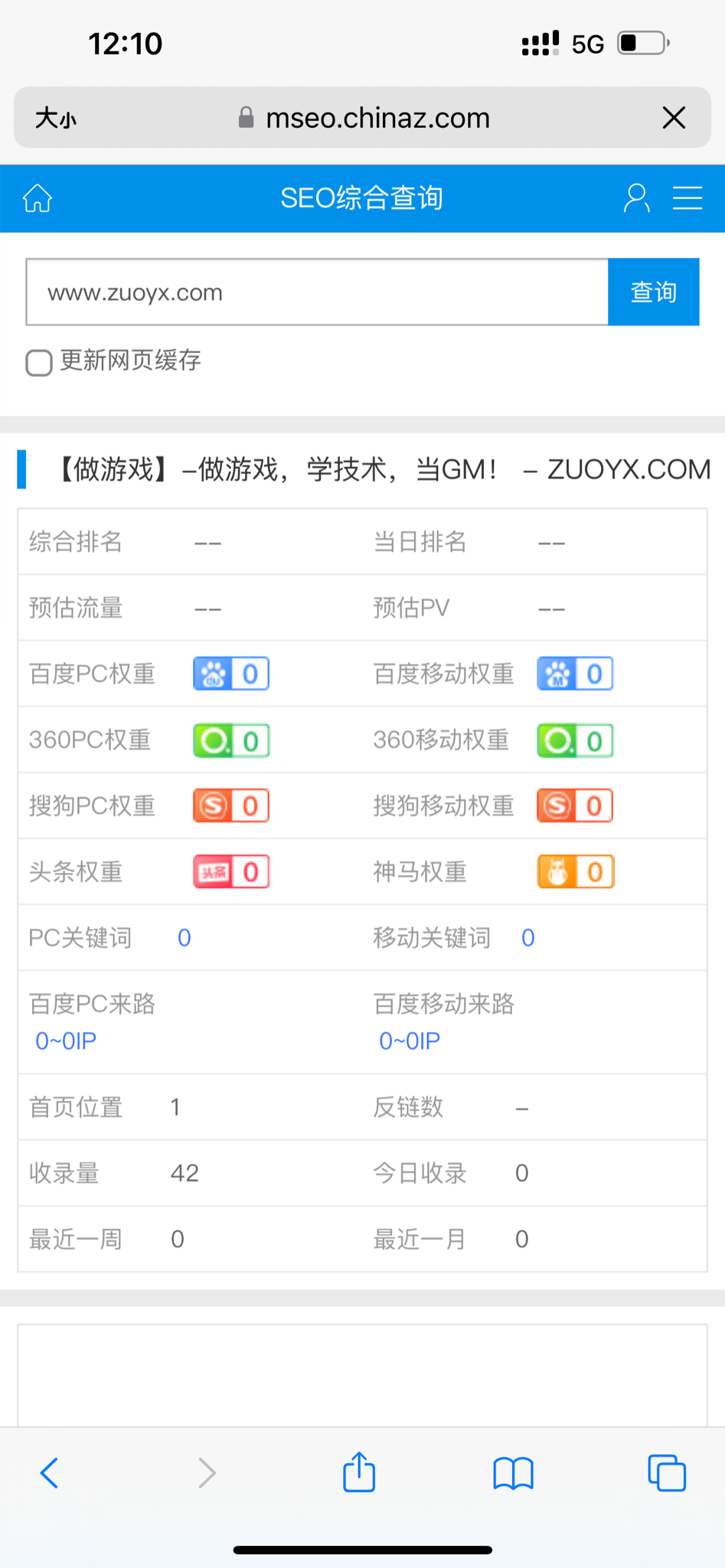Viewport: 725px width, 1568px height.
Task: Open the 神马权重 badge
Action: point(576,872)
